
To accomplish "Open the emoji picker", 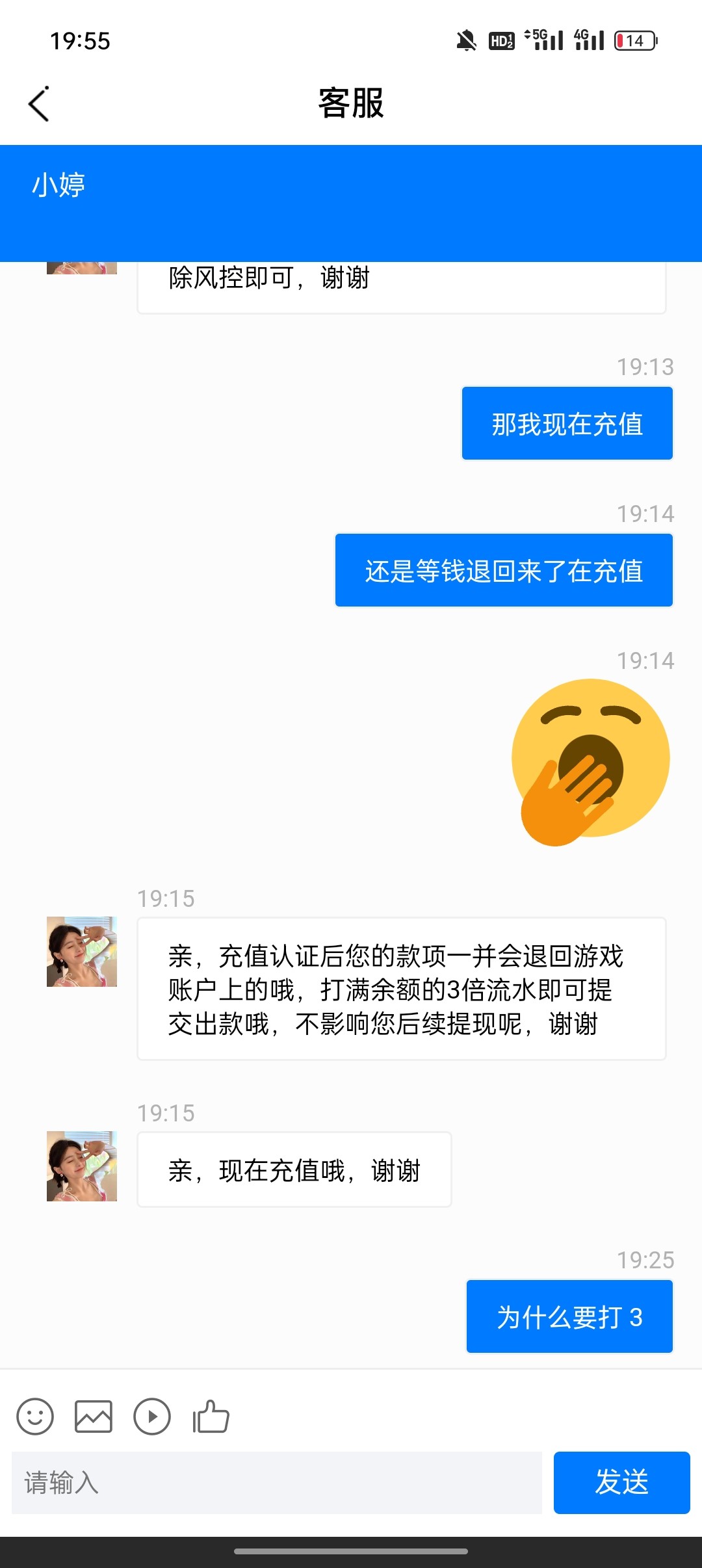I will [35, 1417].
